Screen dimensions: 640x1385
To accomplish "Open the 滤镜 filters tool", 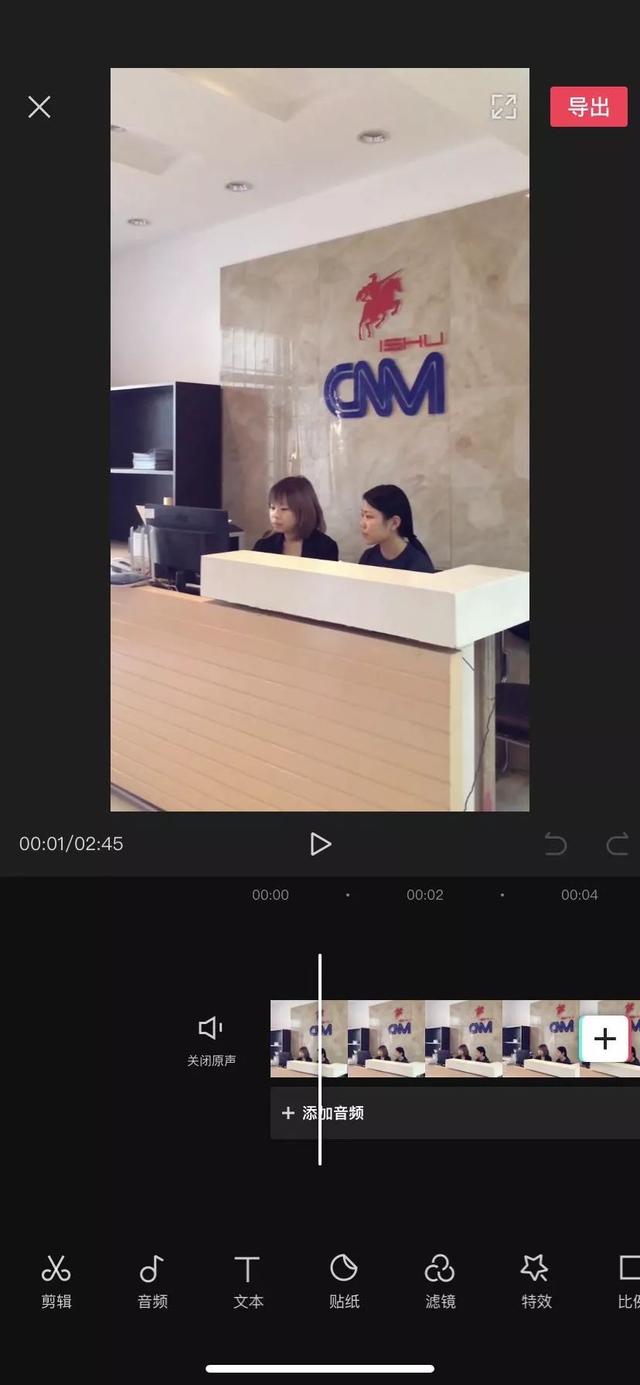I will tap(440, 1280).
